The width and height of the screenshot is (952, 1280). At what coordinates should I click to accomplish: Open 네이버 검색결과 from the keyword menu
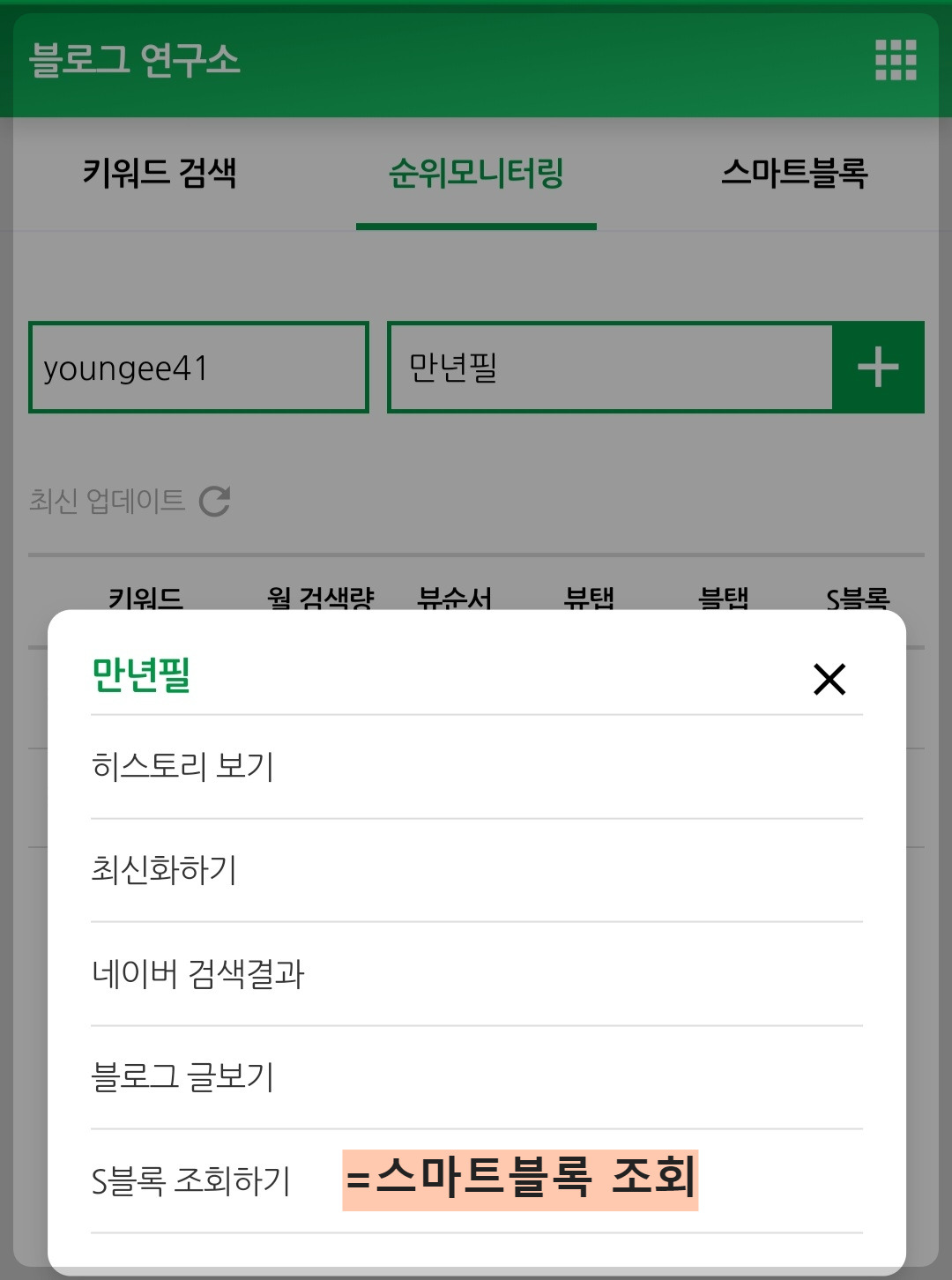(197, 975)
